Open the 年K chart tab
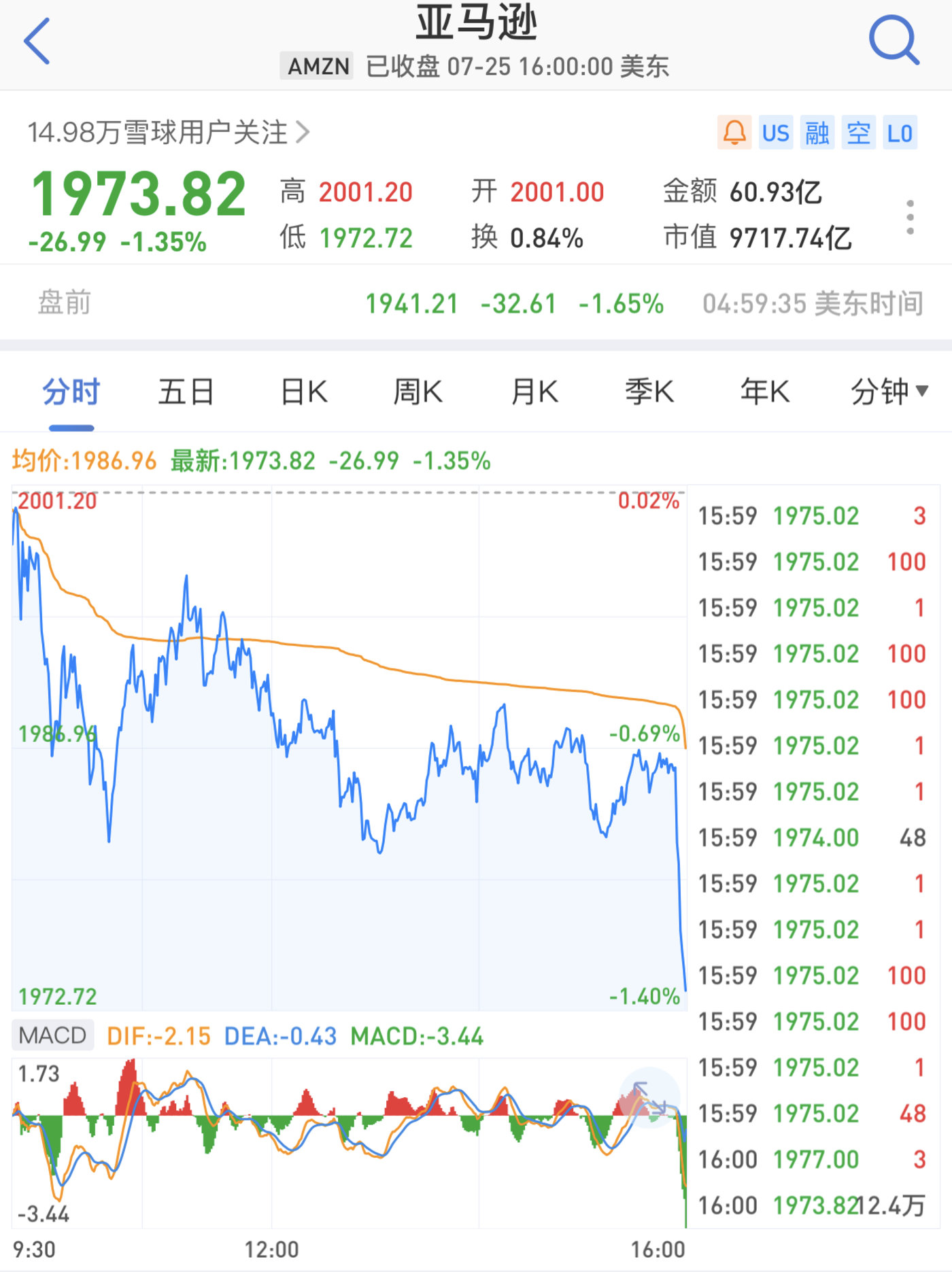Screen dimensions: 952x1272 pyautogui.click(x=765, y=392)
